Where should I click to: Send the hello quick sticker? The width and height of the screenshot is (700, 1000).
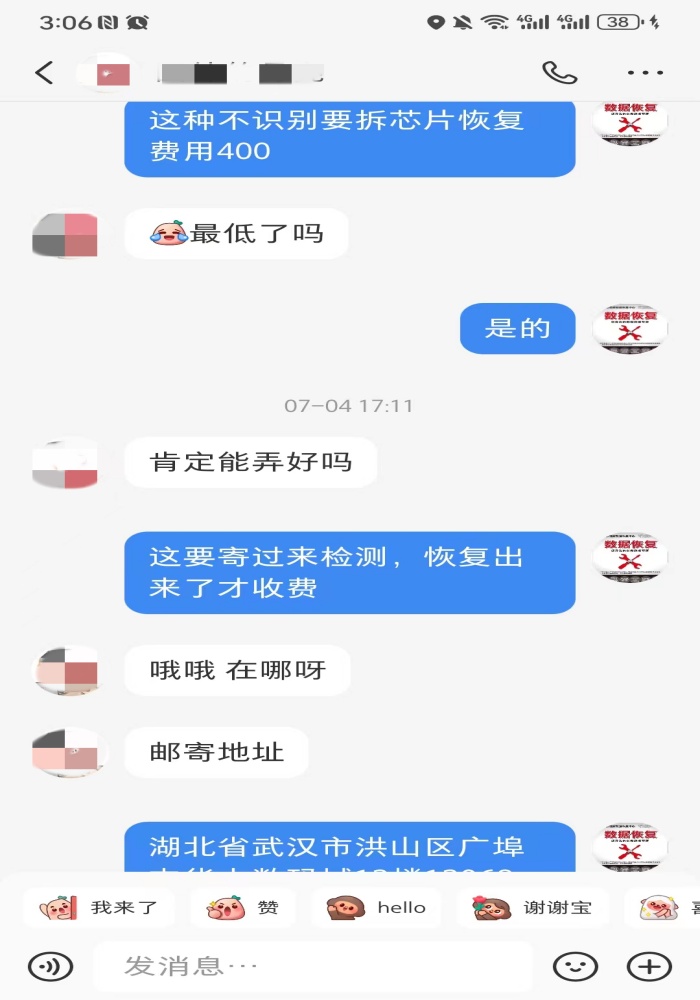(x=376, y=908)
